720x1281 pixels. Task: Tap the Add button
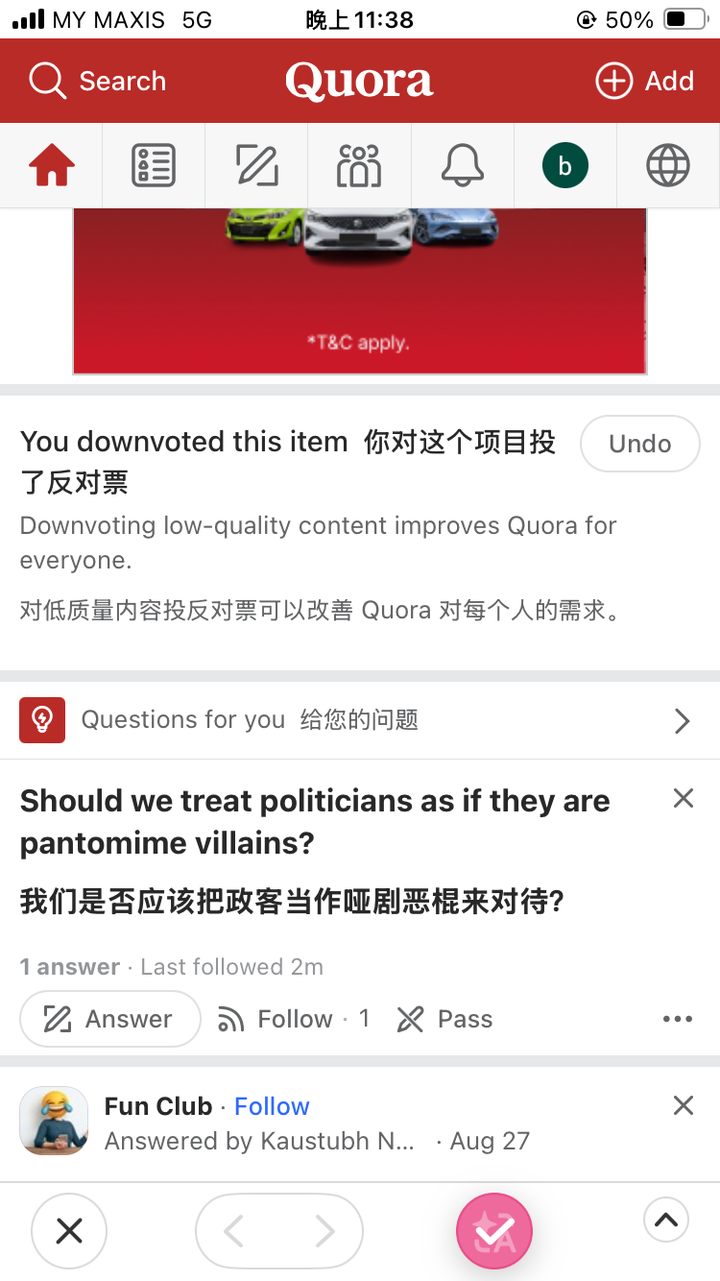point(645,81)
